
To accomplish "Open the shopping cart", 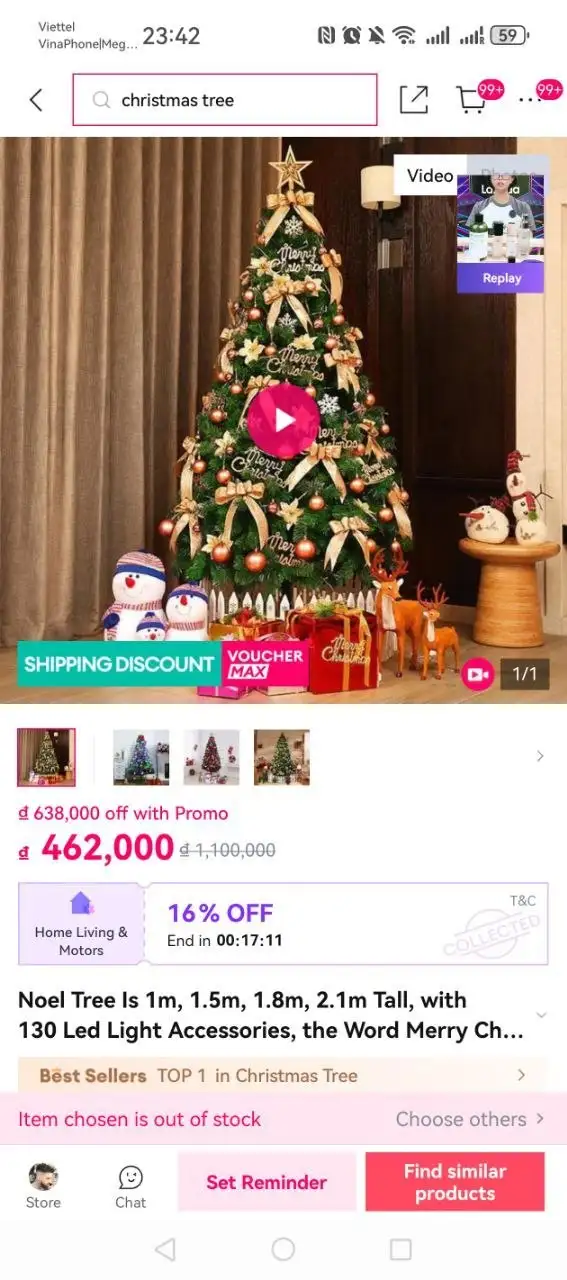I will click(x=471, y=99).
